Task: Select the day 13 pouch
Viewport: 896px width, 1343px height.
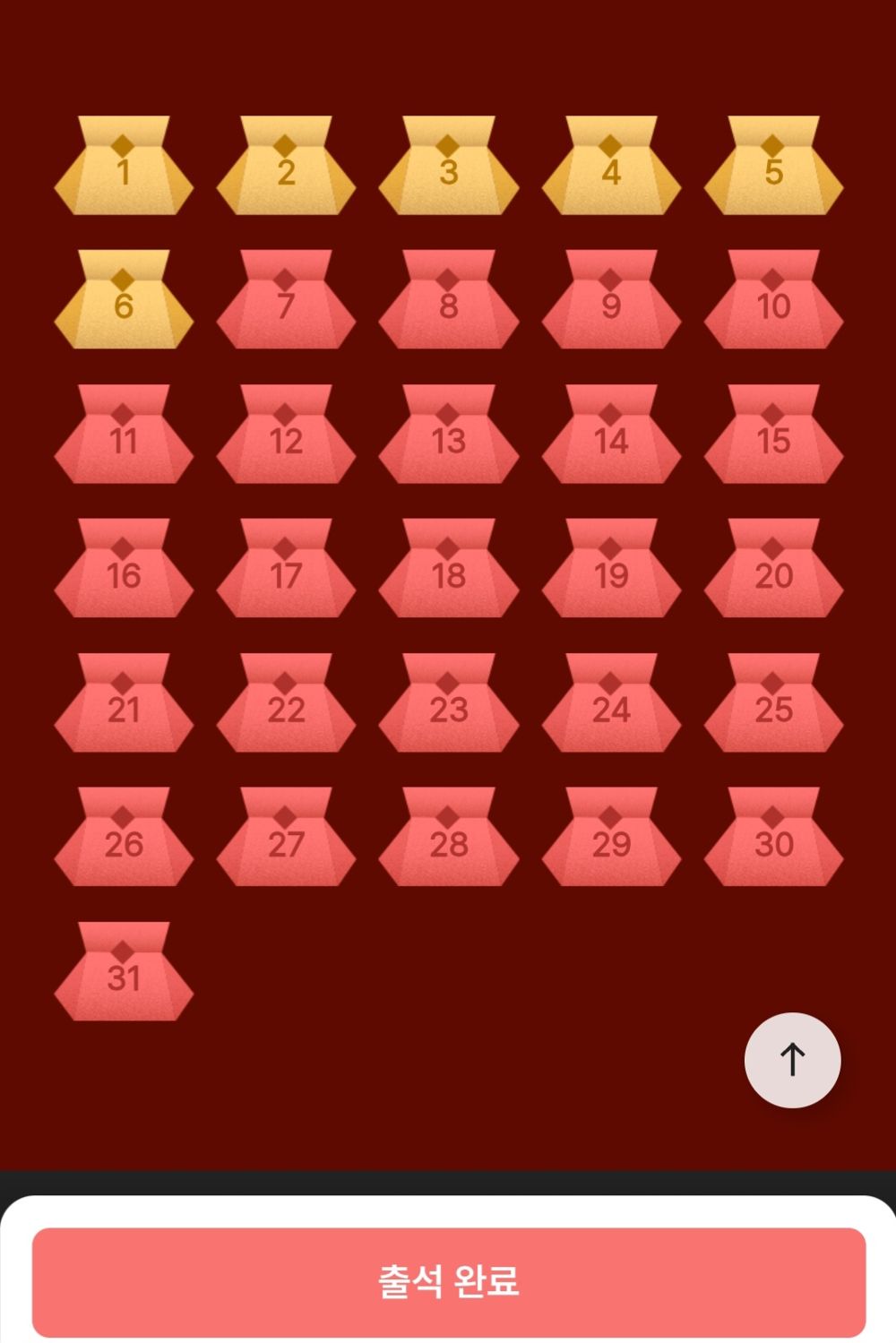Action: [448, 436]
